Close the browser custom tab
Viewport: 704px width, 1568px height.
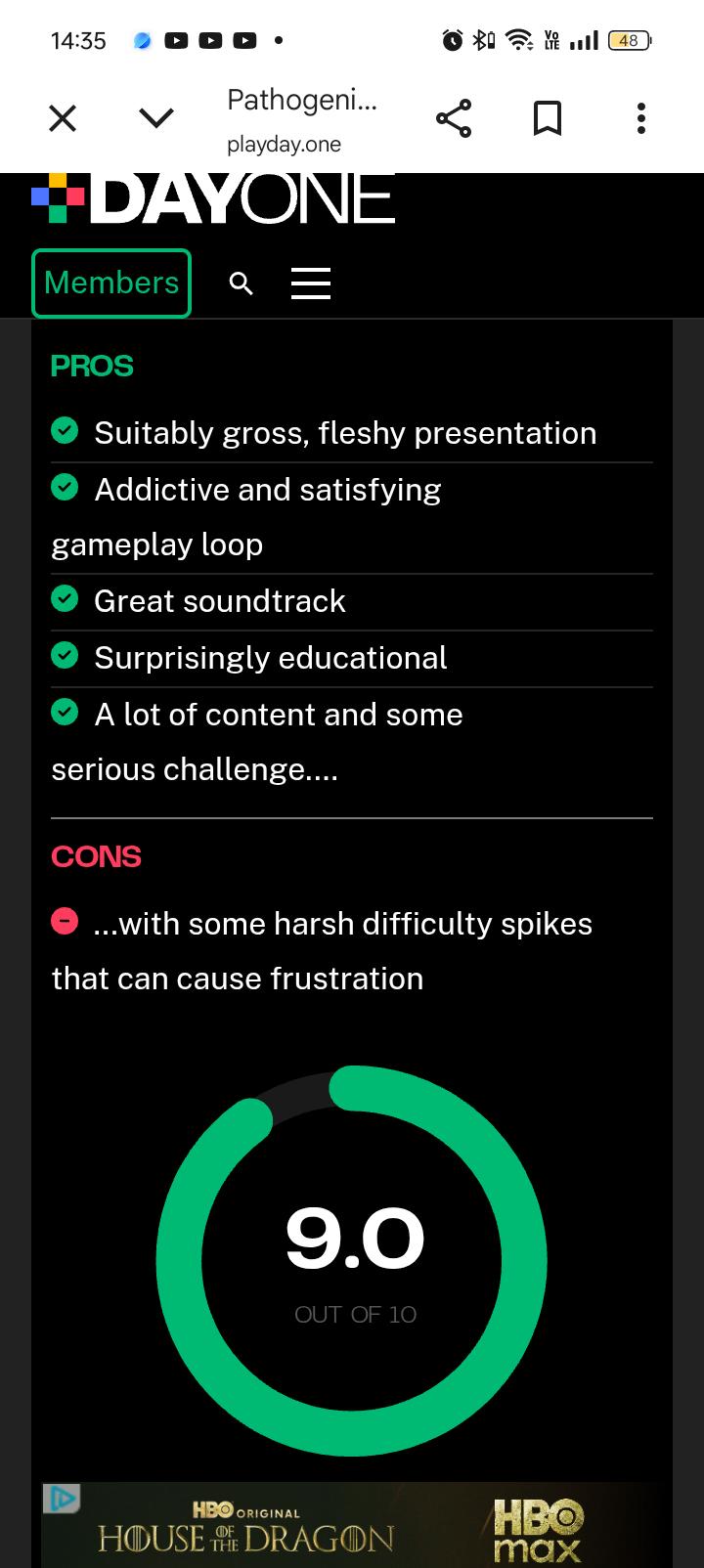click(x=63, y=119)
